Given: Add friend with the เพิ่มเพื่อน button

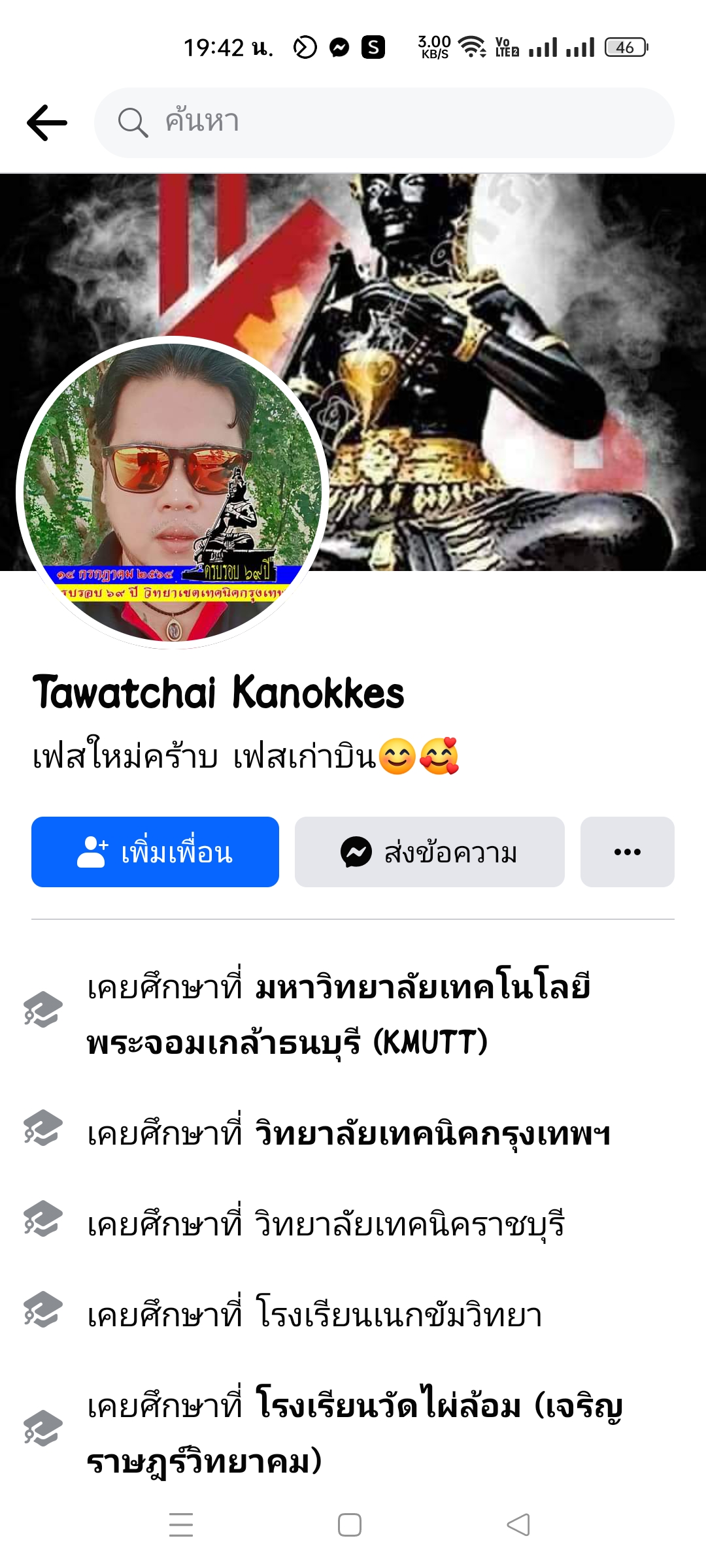Looking at the screenshot, I should point(155,852).
